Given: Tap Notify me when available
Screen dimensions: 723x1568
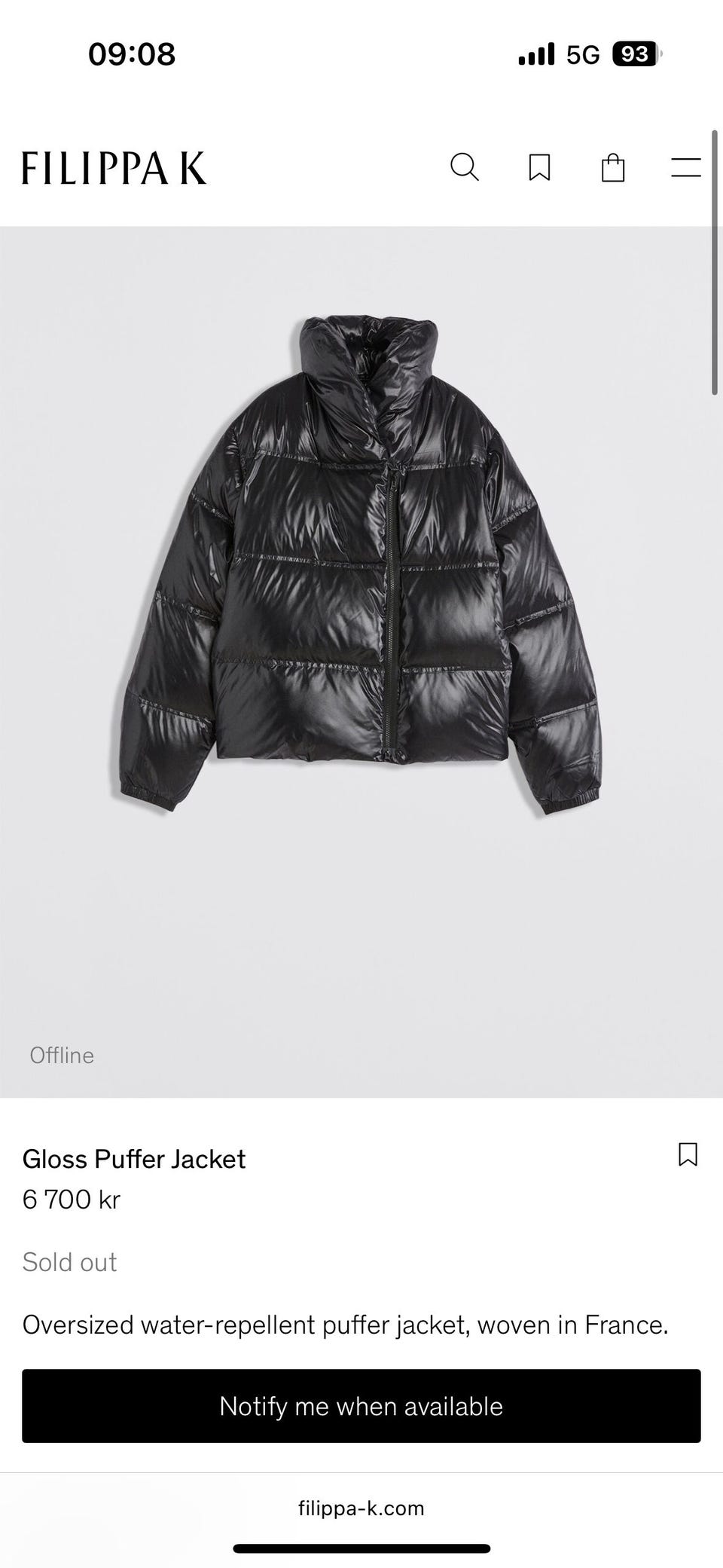Looking at the screenshot, I should pos(361,1406).
